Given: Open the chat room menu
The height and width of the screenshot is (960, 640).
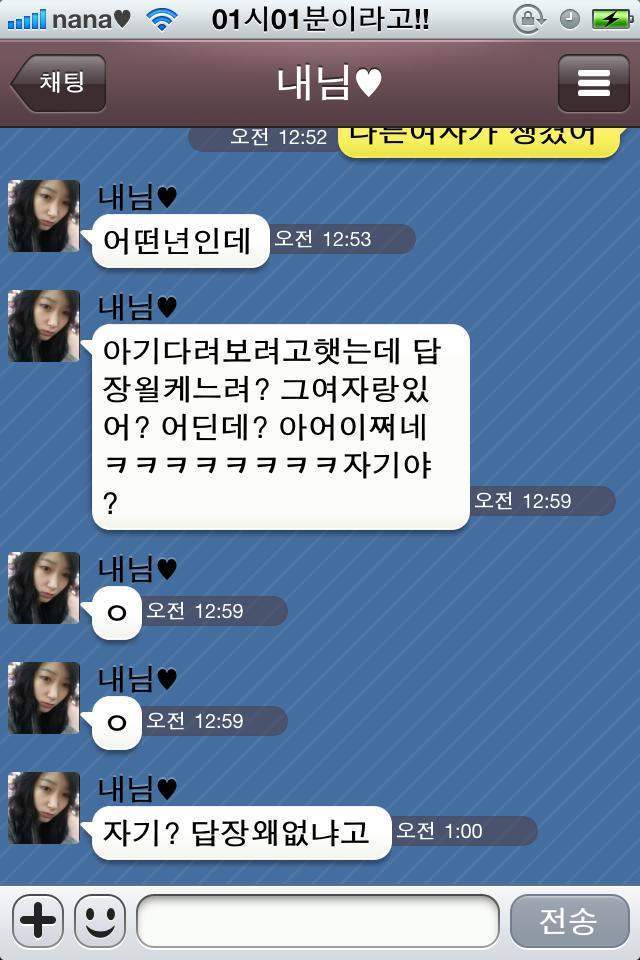Looking at the screenshot, I should 593,84.
